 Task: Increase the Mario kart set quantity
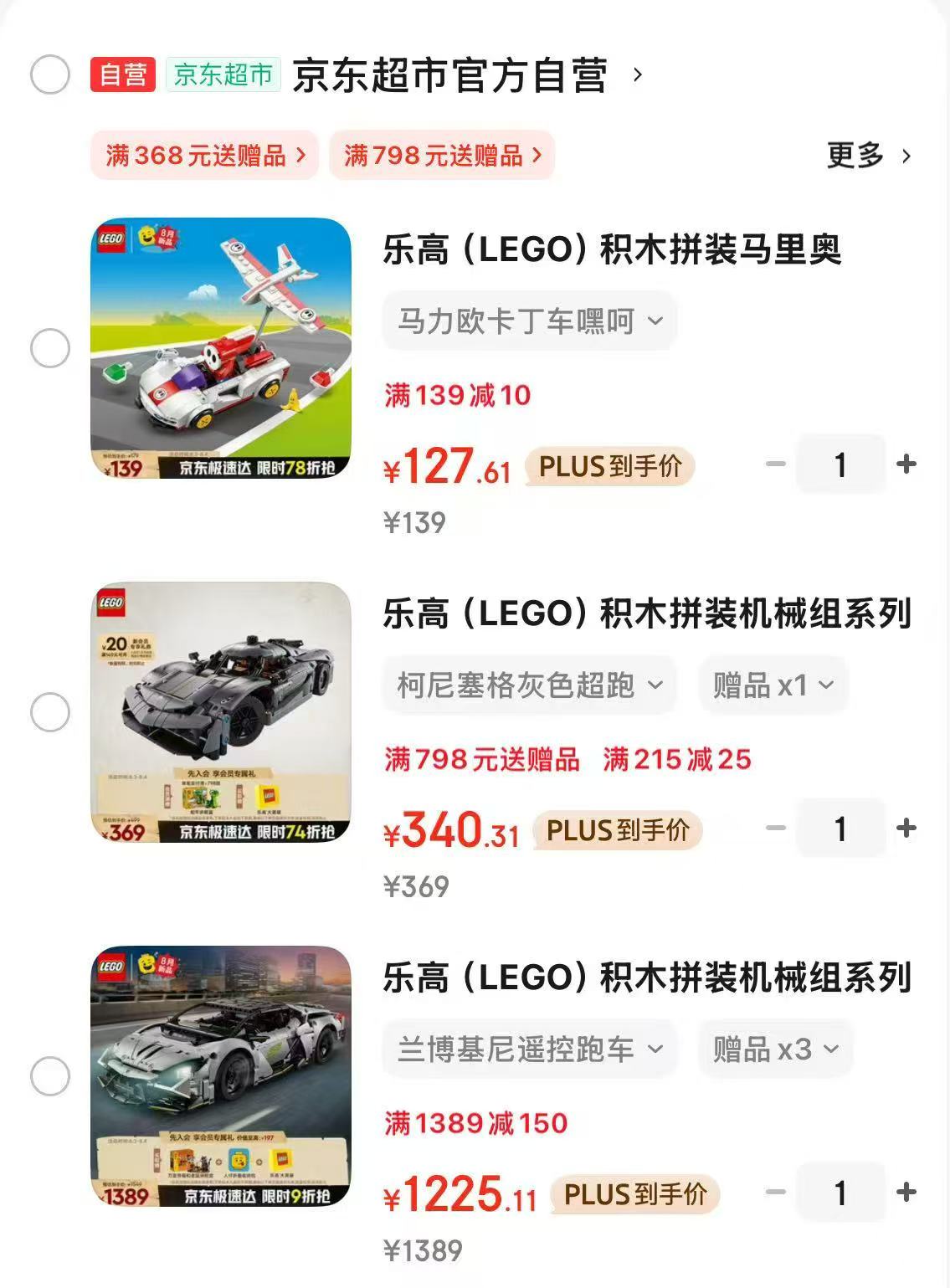906,465
